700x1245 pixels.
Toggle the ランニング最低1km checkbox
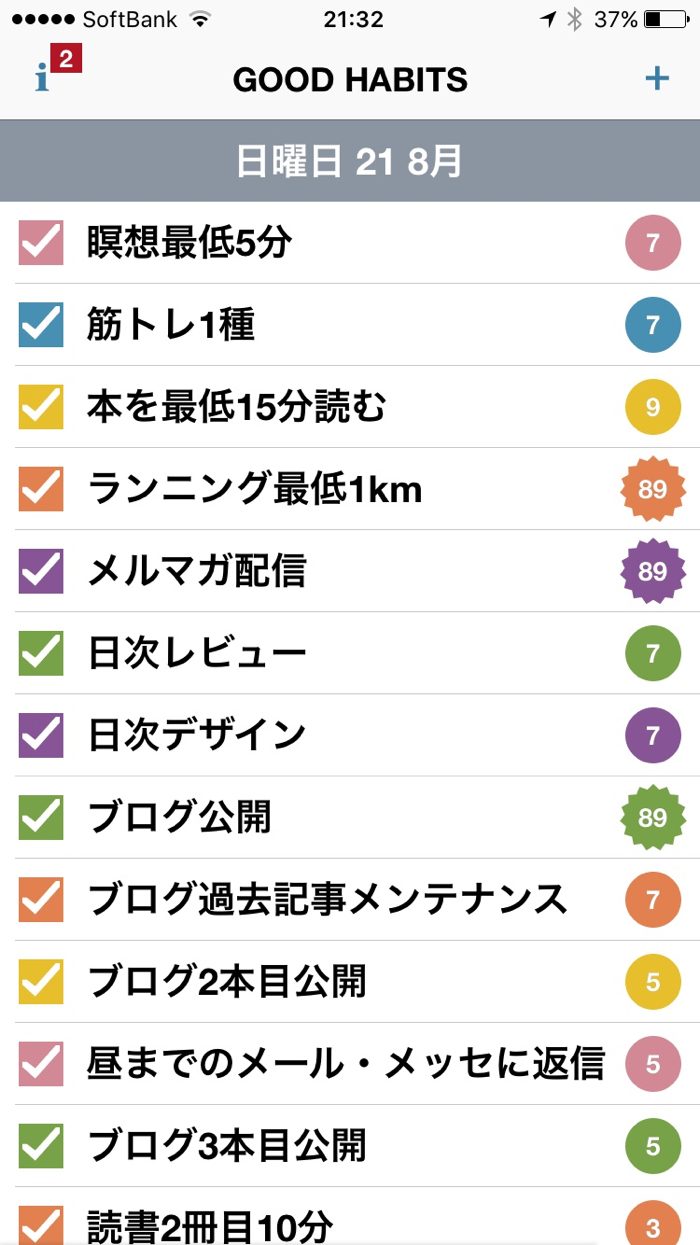click(x=41, y=489)
